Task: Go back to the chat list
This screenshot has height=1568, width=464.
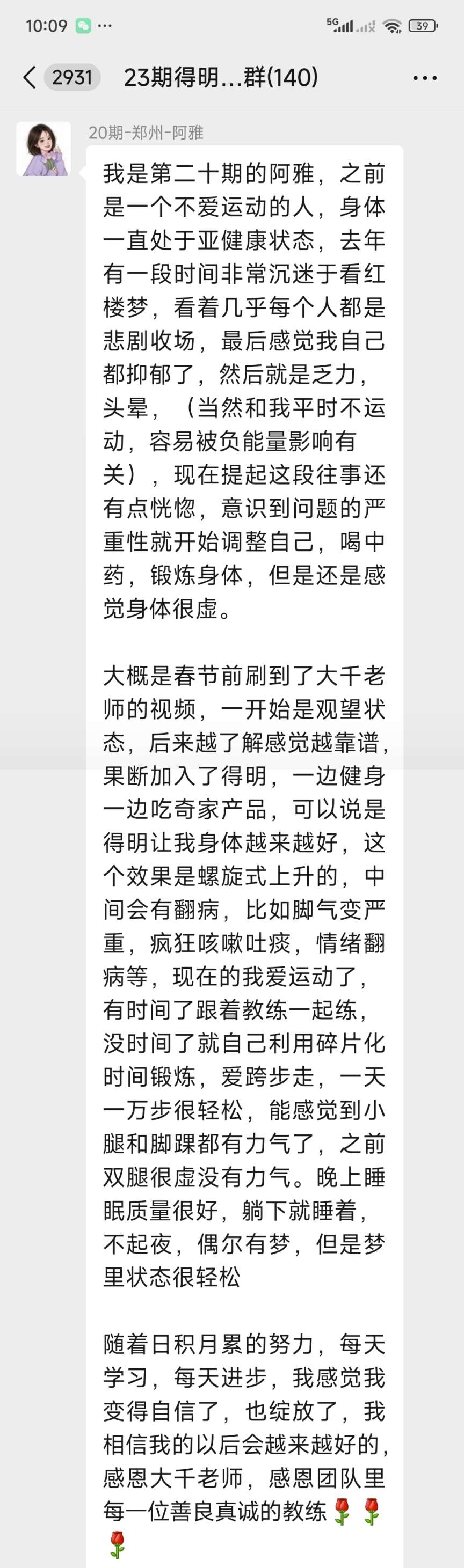Action: tap(29, 77)
